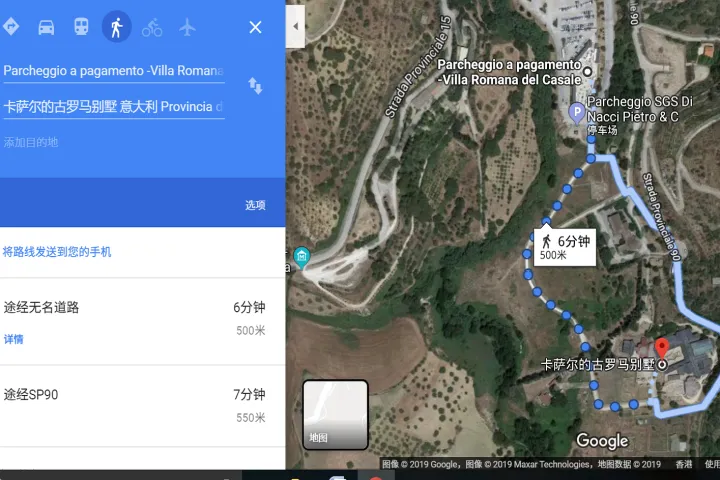Close the directions panel
This screenshot has height=480, width=720.
(x=255, y=27)
